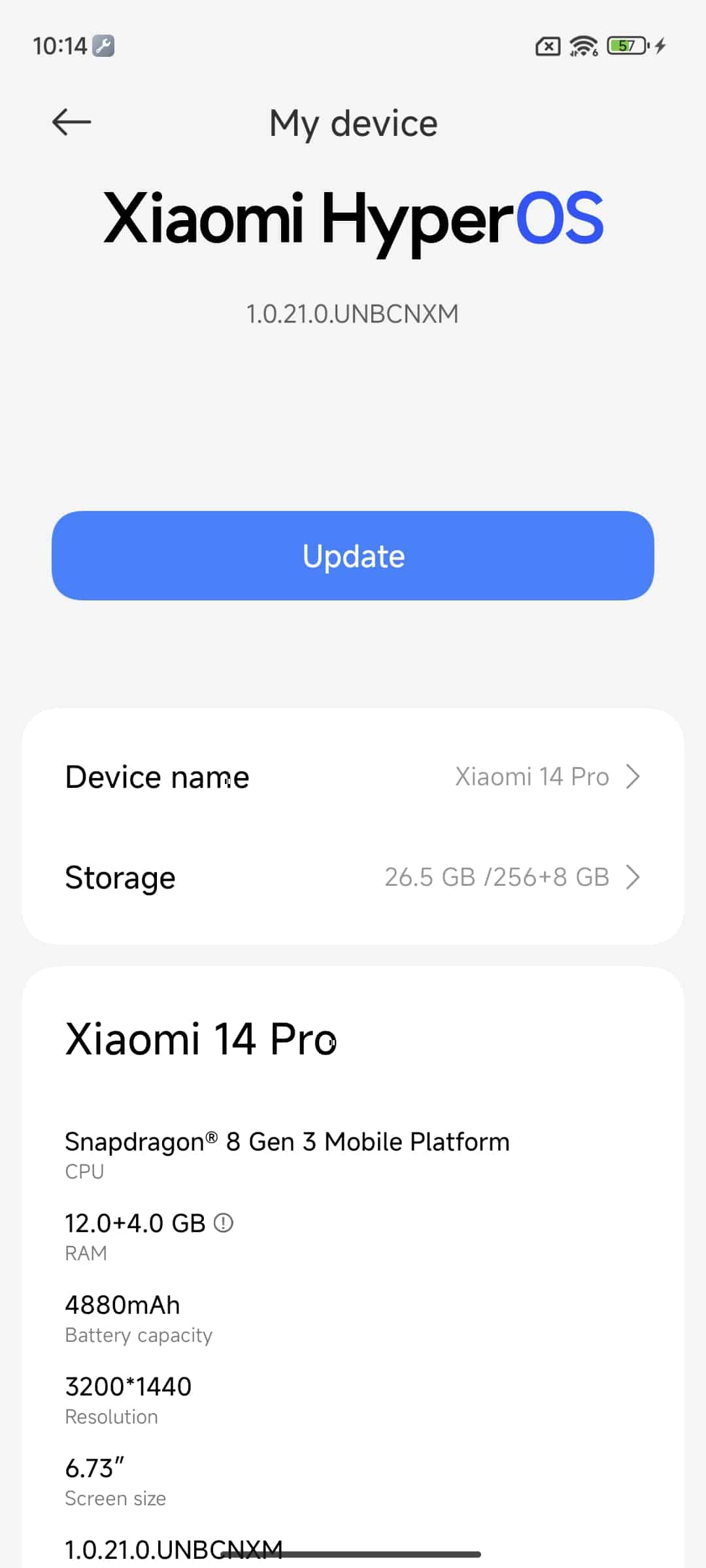Tap the RAM info icon

coord(224,1223)
